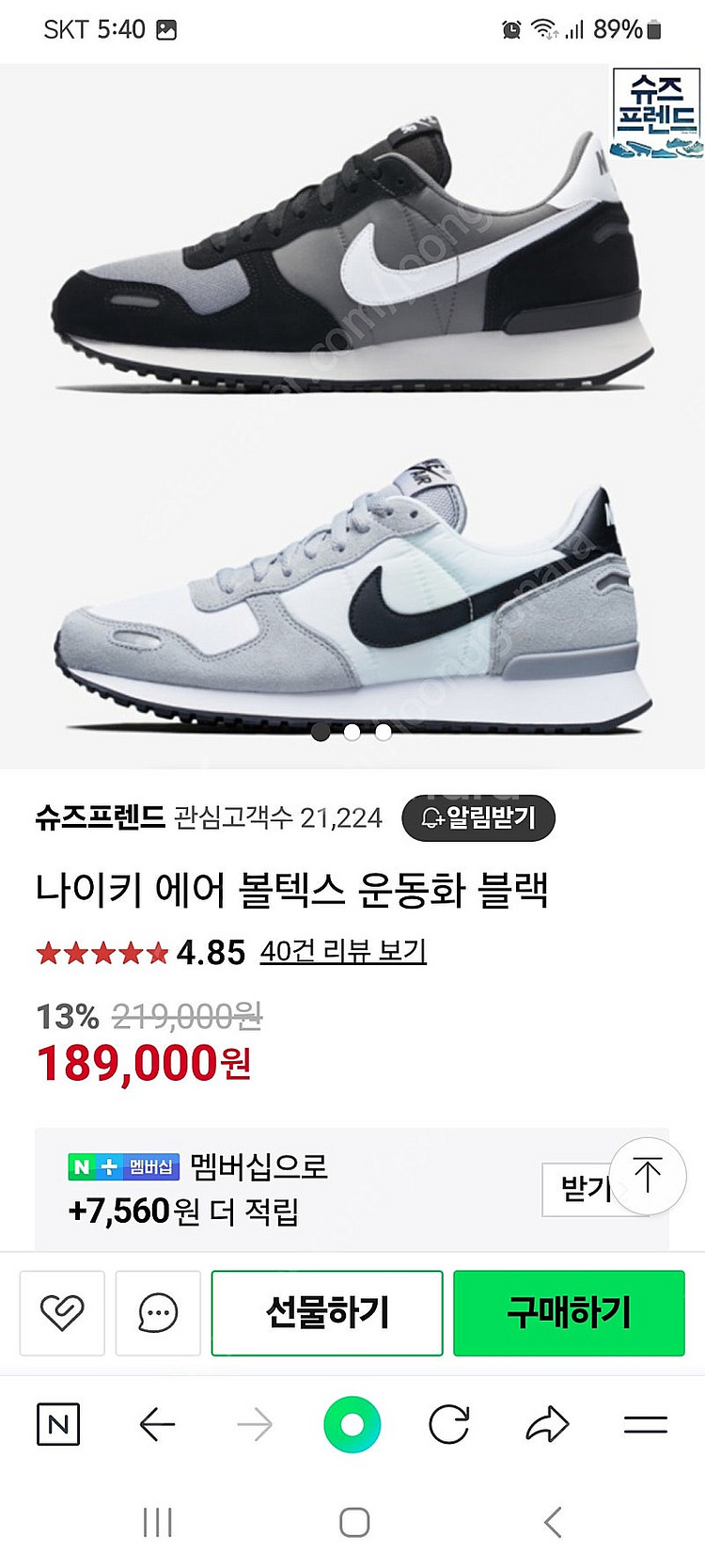Select the second image page indicator dot

click(x=352, y=732)
